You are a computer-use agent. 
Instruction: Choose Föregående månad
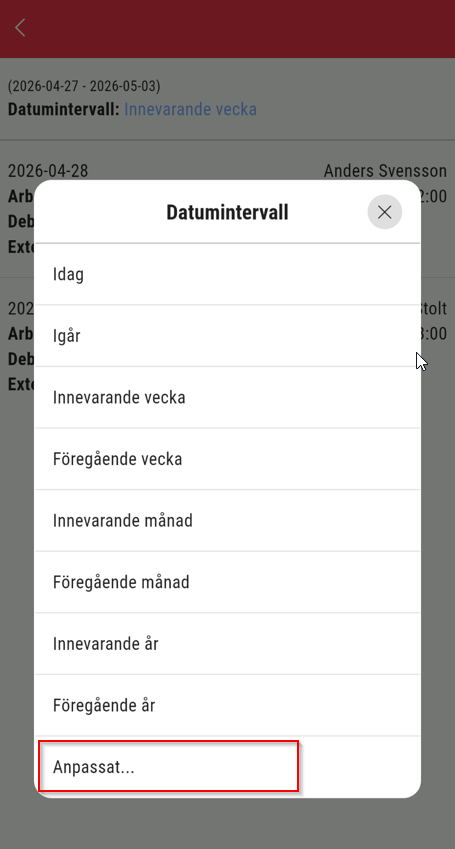click(228, 583)
